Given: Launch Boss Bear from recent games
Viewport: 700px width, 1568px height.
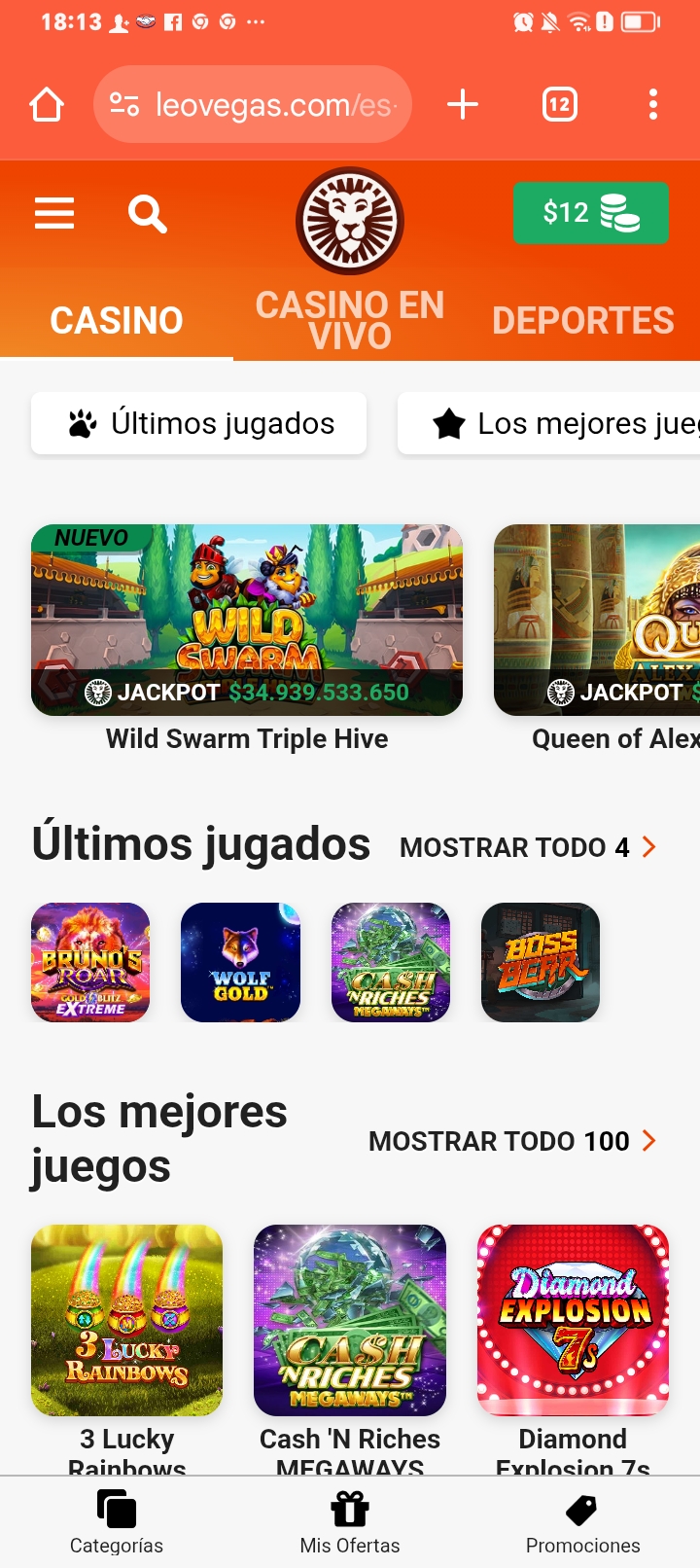Looking at the screenshot, I should (x=541, y=962).
